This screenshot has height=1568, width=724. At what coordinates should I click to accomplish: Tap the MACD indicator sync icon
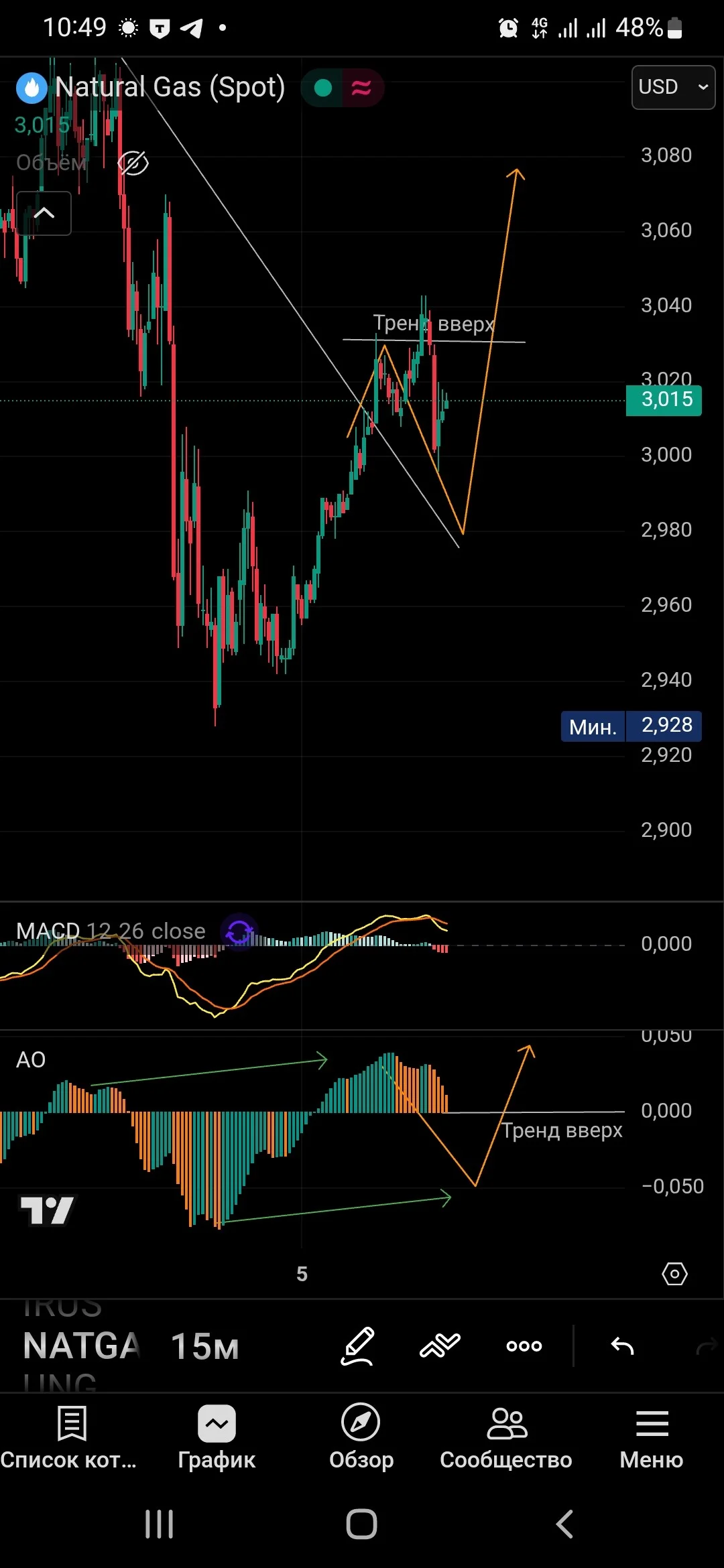coord(239,932)
